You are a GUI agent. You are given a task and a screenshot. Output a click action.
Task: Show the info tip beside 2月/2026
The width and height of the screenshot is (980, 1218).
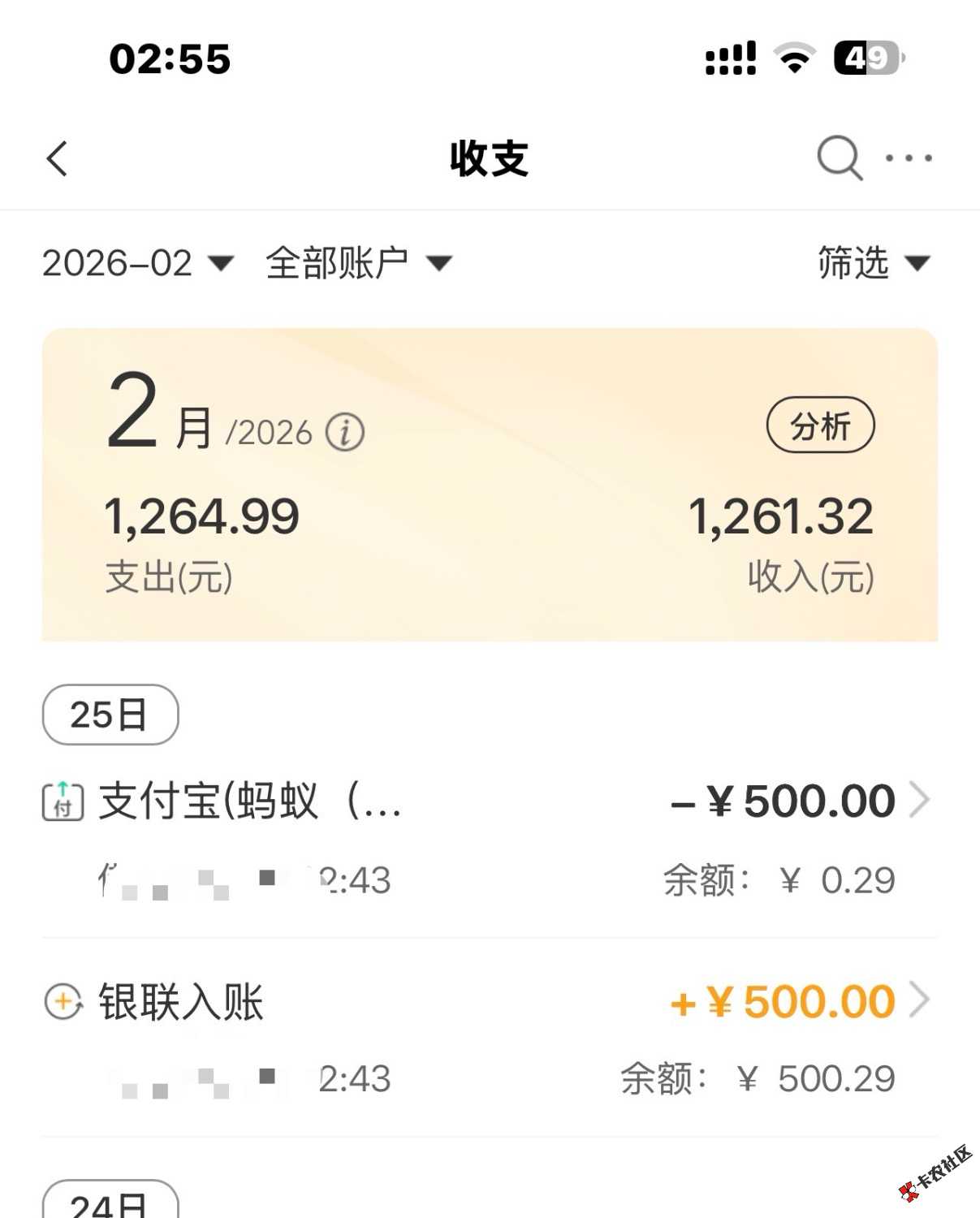(345, 432)
